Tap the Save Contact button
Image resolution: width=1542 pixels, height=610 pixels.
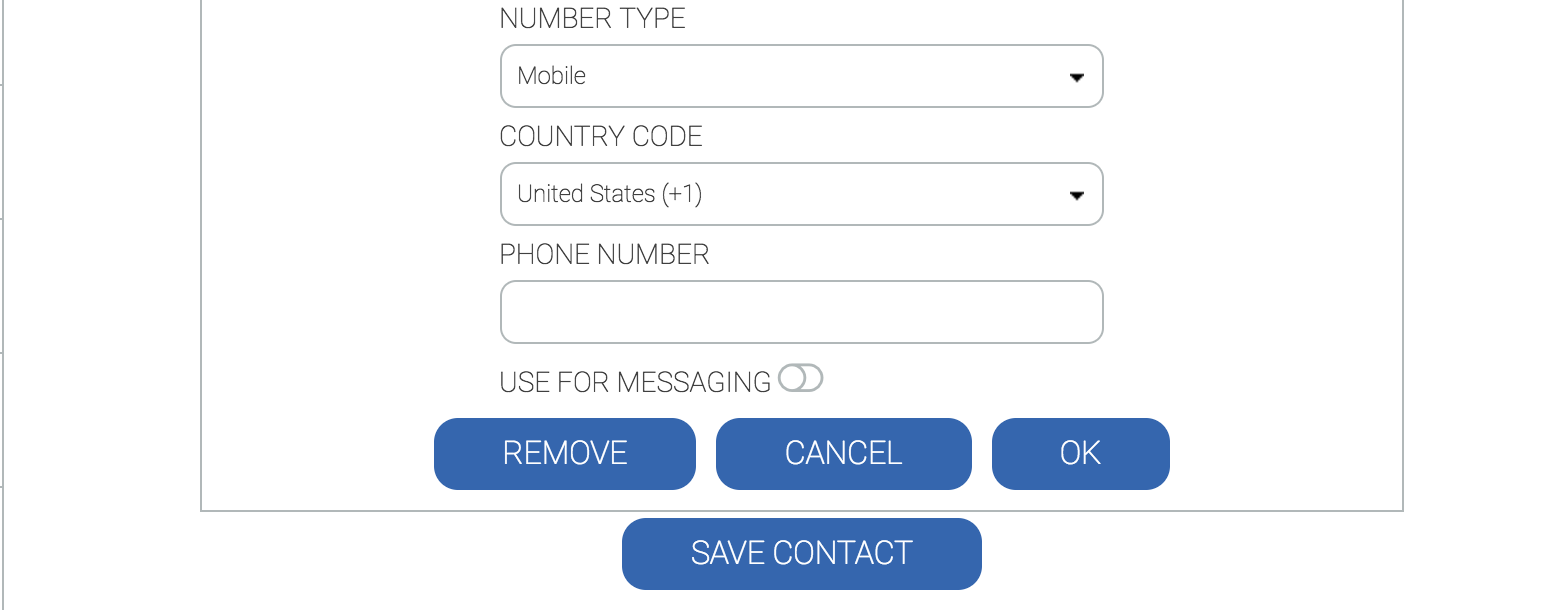click(x=801, y=554)
